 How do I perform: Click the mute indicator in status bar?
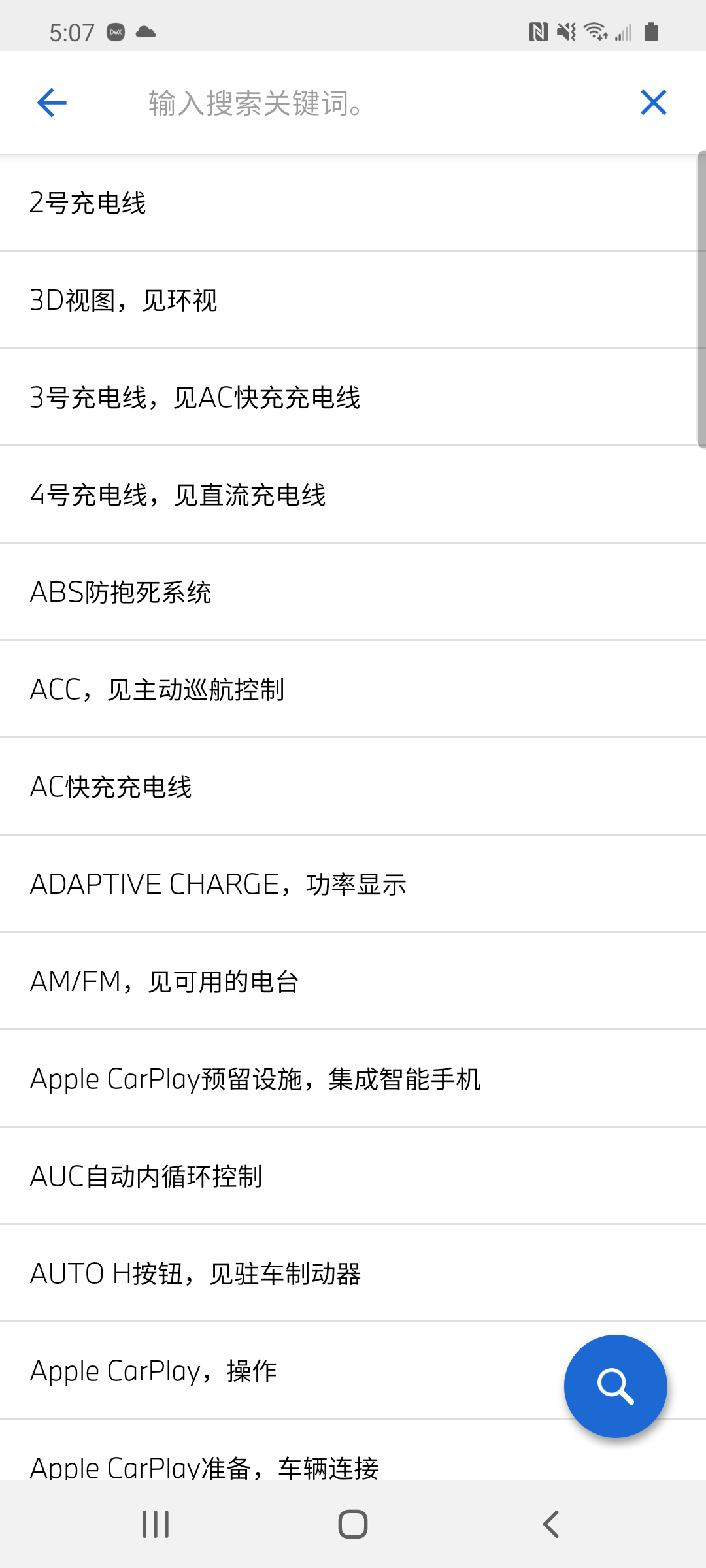[x=565, y=31]
